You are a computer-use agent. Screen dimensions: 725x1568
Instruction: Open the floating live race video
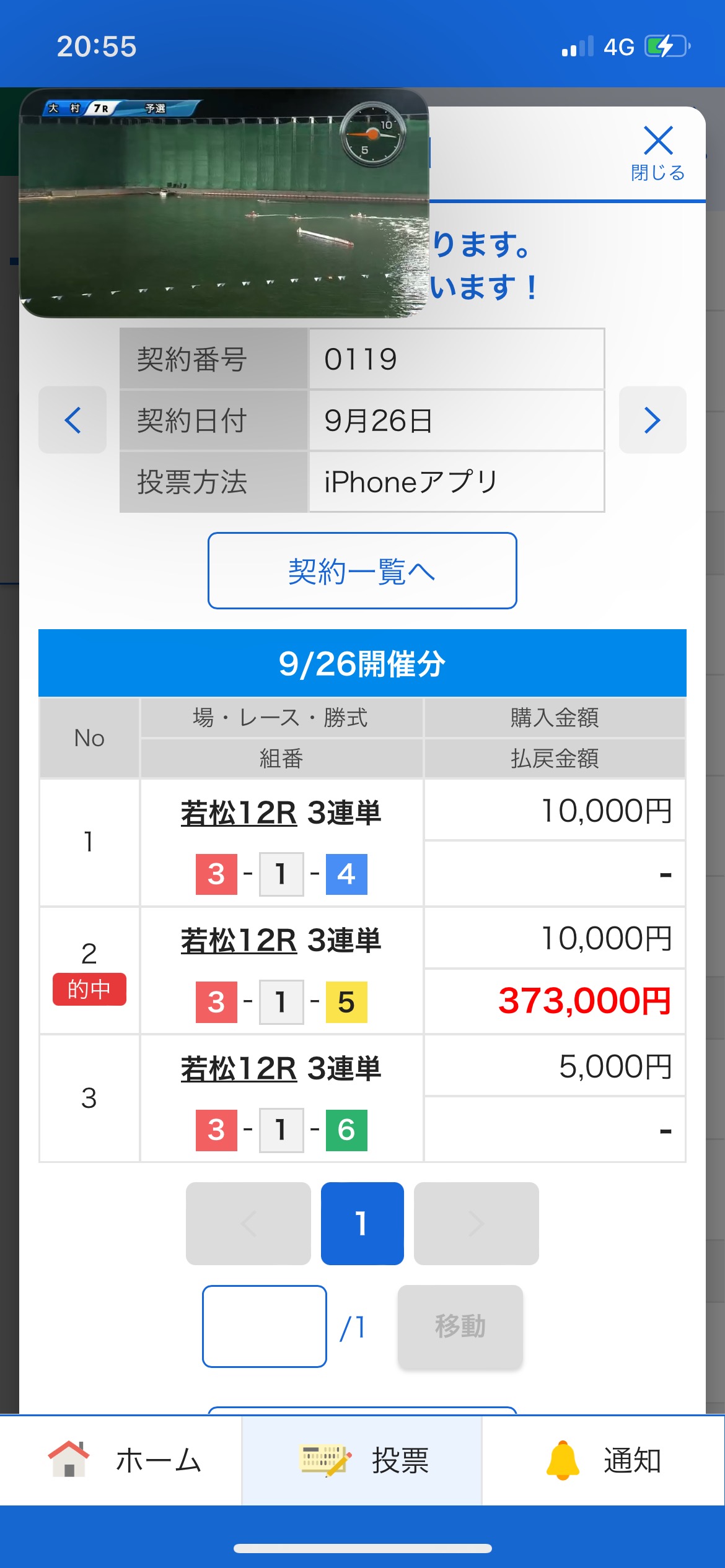224,203
